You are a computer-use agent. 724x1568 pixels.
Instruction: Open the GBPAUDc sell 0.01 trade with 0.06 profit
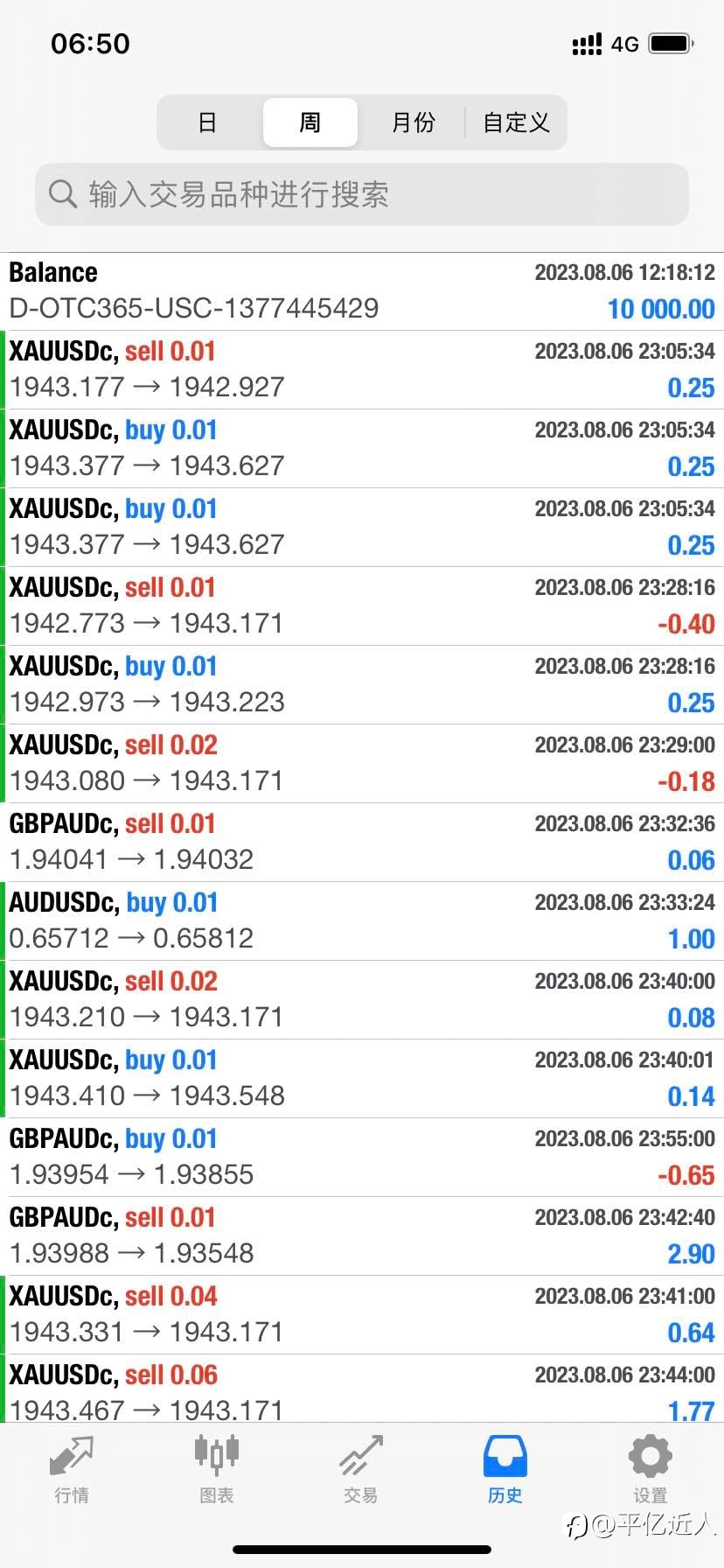(362, 843)
